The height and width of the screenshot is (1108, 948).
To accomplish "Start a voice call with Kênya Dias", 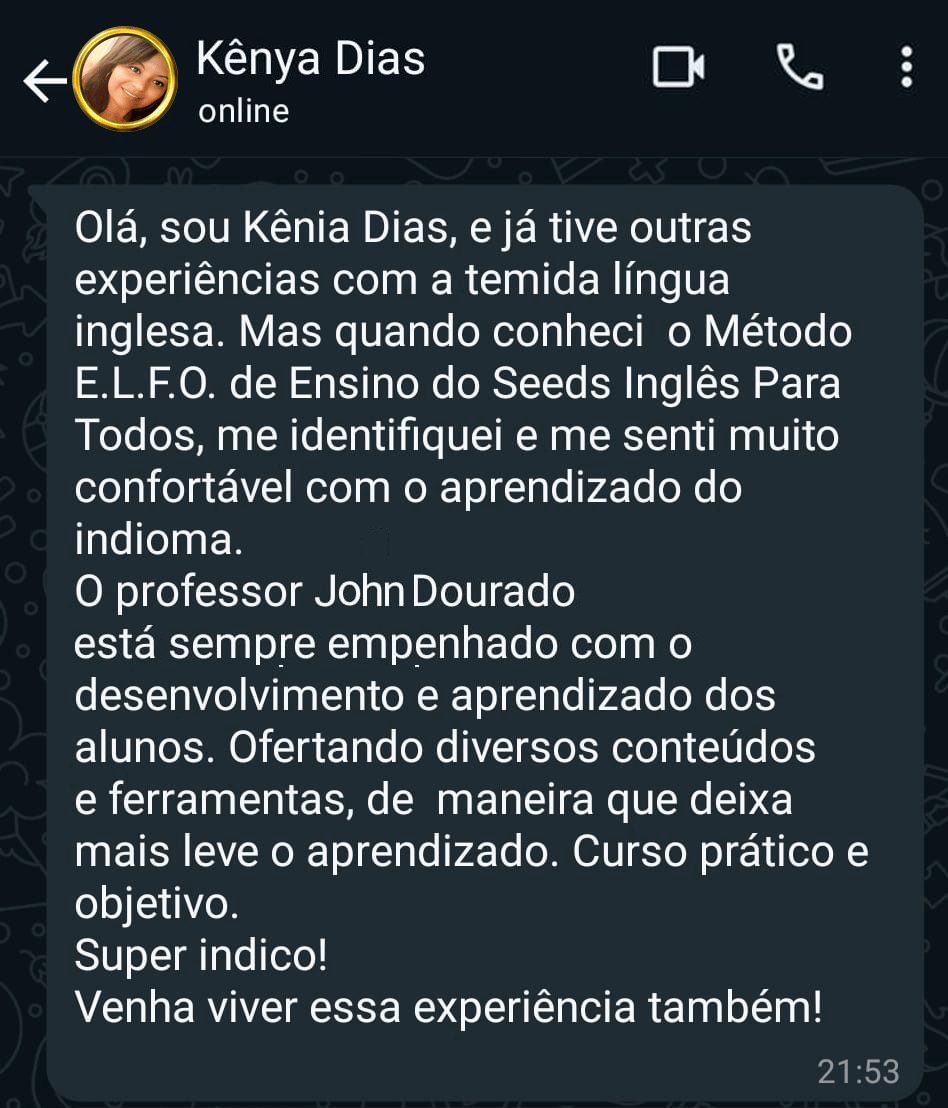I will pyautogui.click(x=799, y=68).
